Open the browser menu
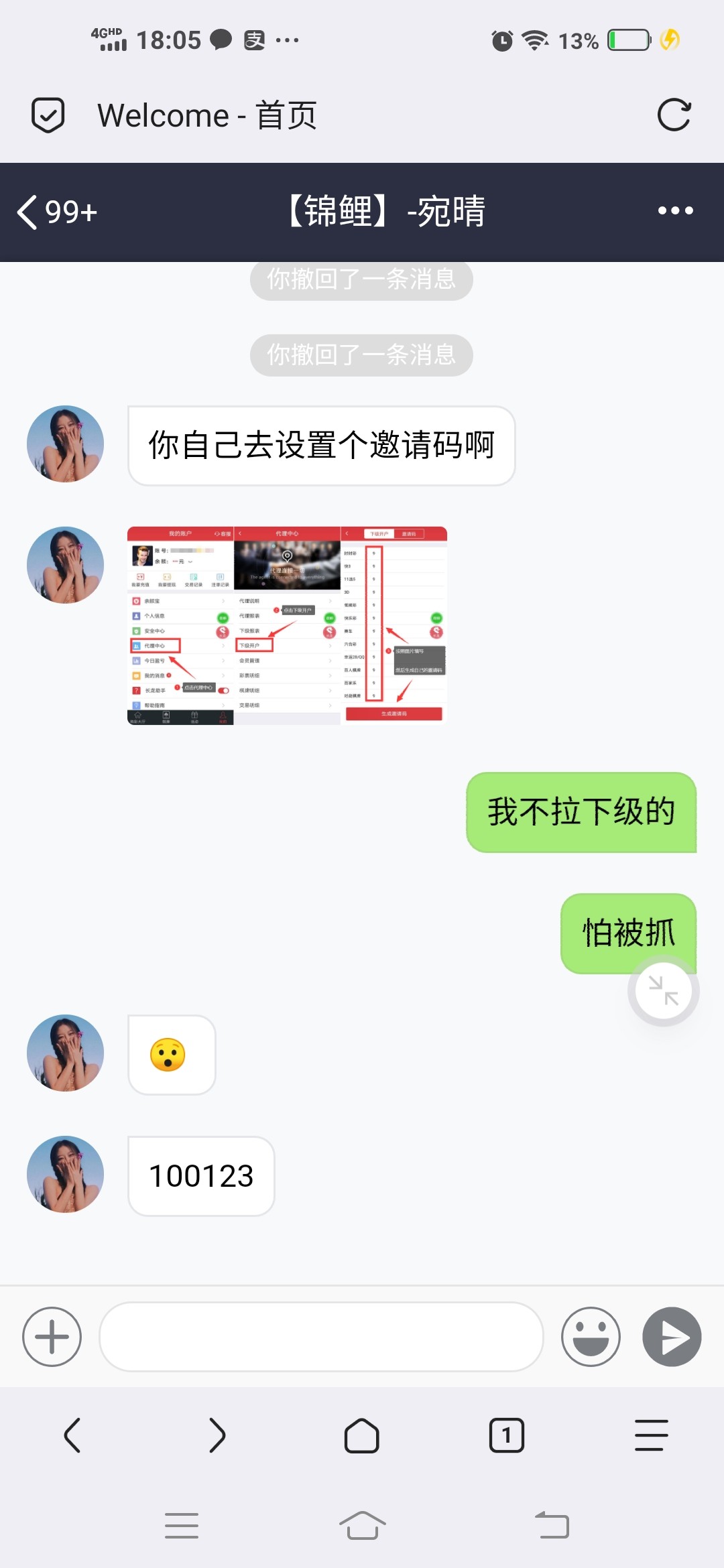Image resolution: width=724 pixels, height=1568 pixels. [651, 1435]
